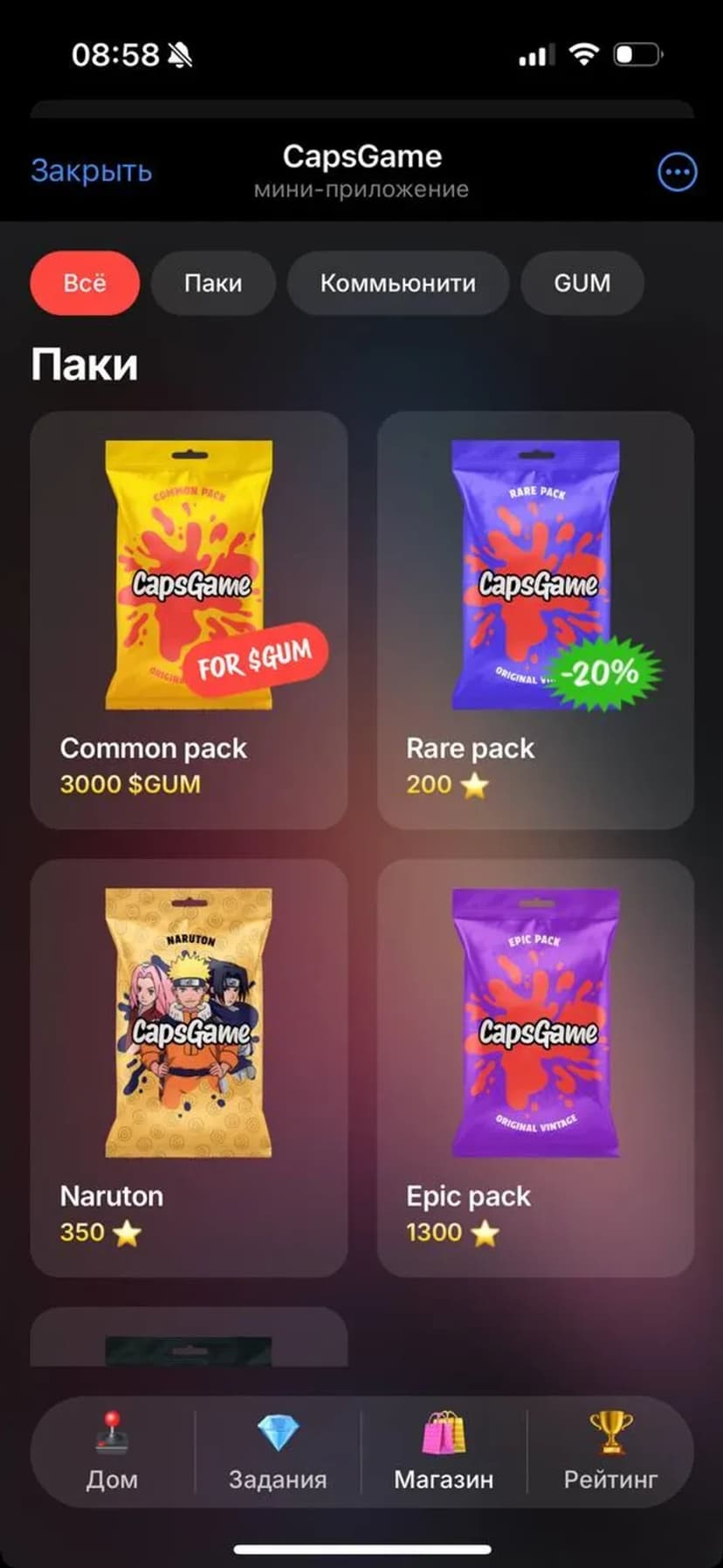Open the three-dot options menu
723x1568 pixels.
tap(677, 172)
